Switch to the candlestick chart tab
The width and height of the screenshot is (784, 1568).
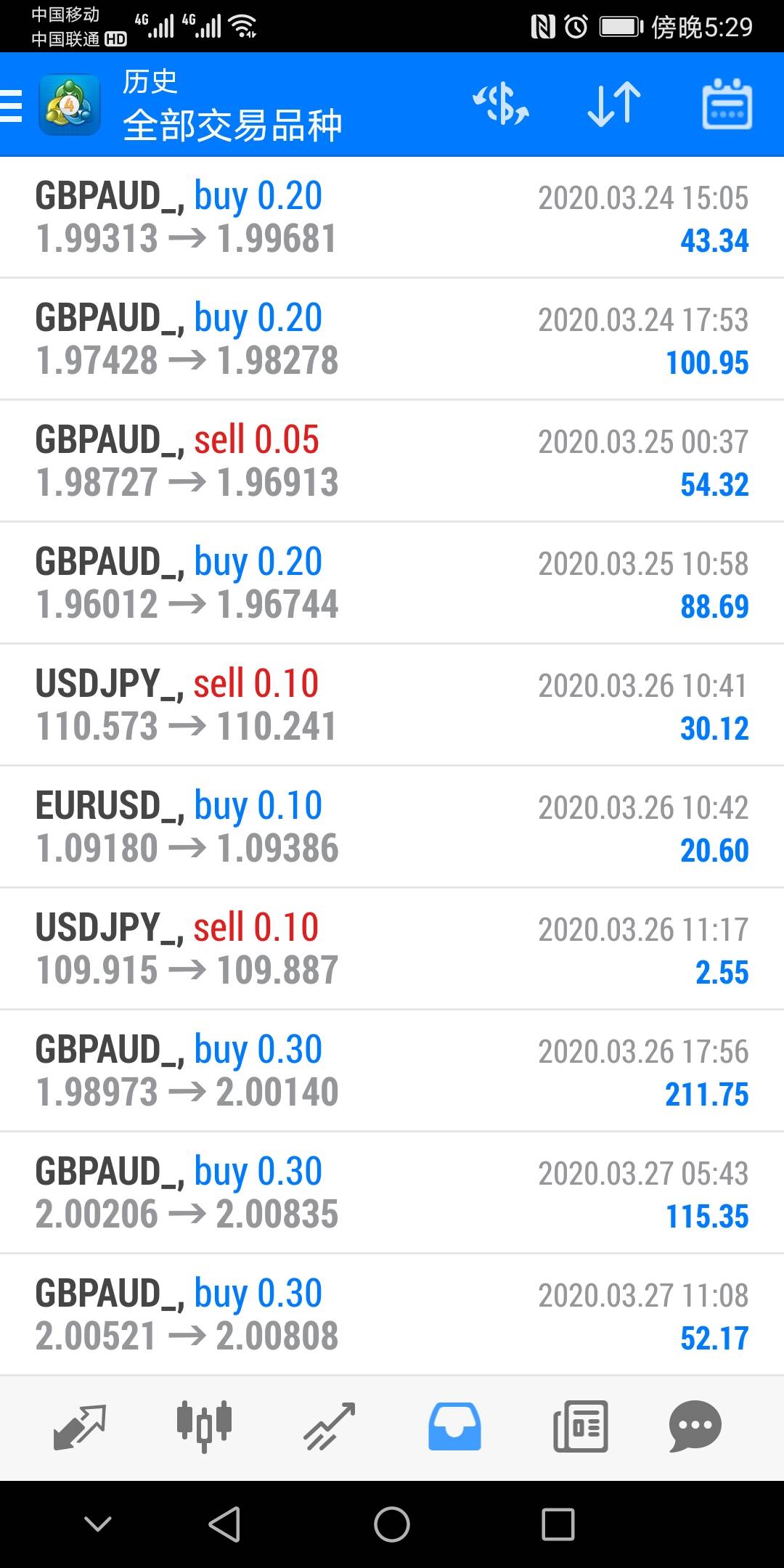(x=204, y=1426)
